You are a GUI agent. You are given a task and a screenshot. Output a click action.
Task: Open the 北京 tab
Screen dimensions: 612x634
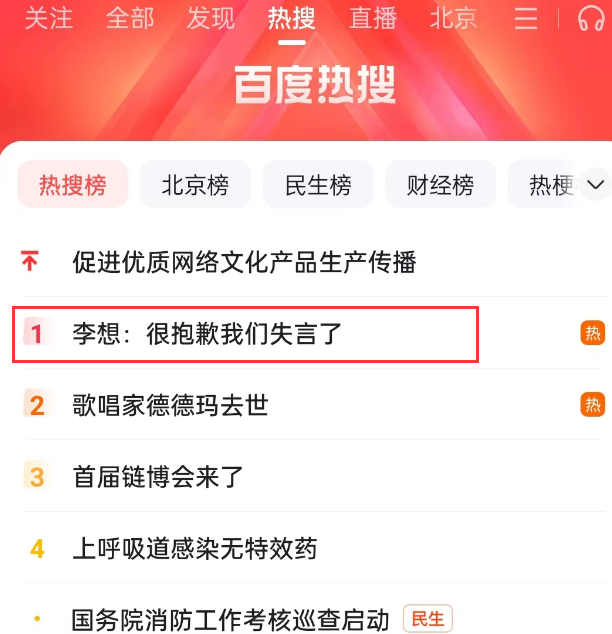tap(454, 18)
